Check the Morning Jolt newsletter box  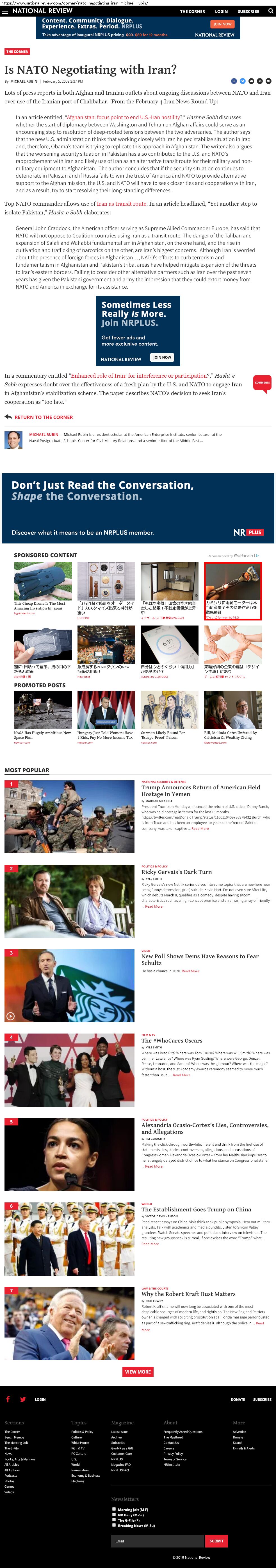[x=114, y=1509]
